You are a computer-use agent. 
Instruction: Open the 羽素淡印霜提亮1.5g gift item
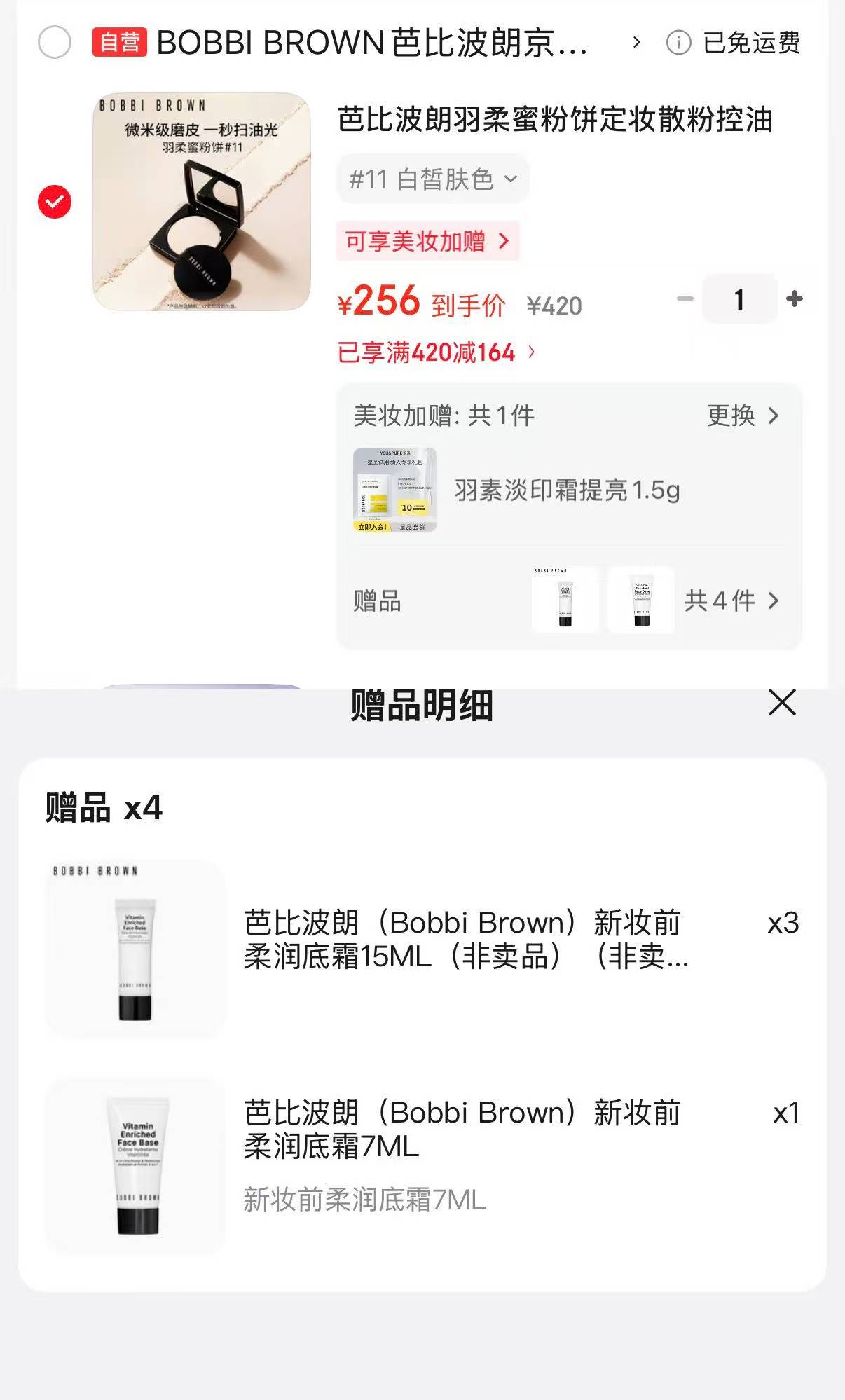tap(566, 490)
